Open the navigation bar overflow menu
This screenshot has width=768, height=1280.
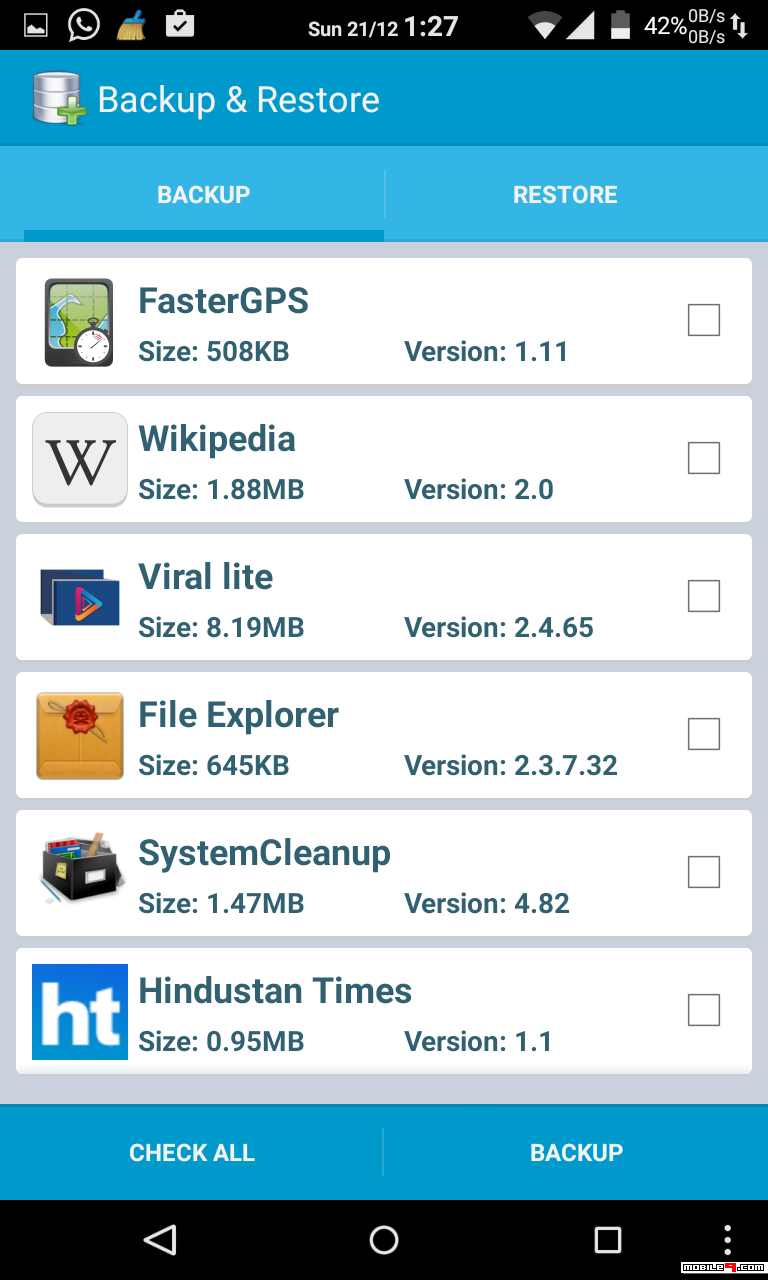pos(727,1240)
